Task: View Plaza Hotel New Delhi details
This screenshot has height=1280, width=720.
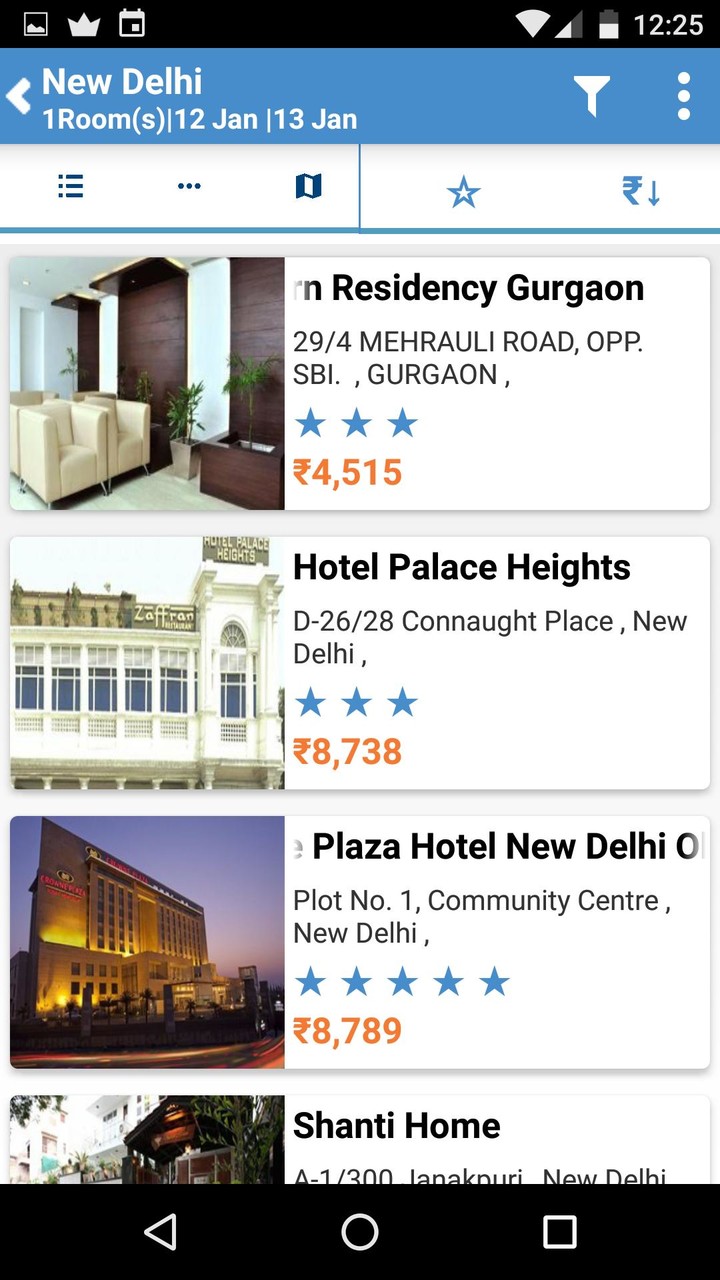Action: pos(360,942)
